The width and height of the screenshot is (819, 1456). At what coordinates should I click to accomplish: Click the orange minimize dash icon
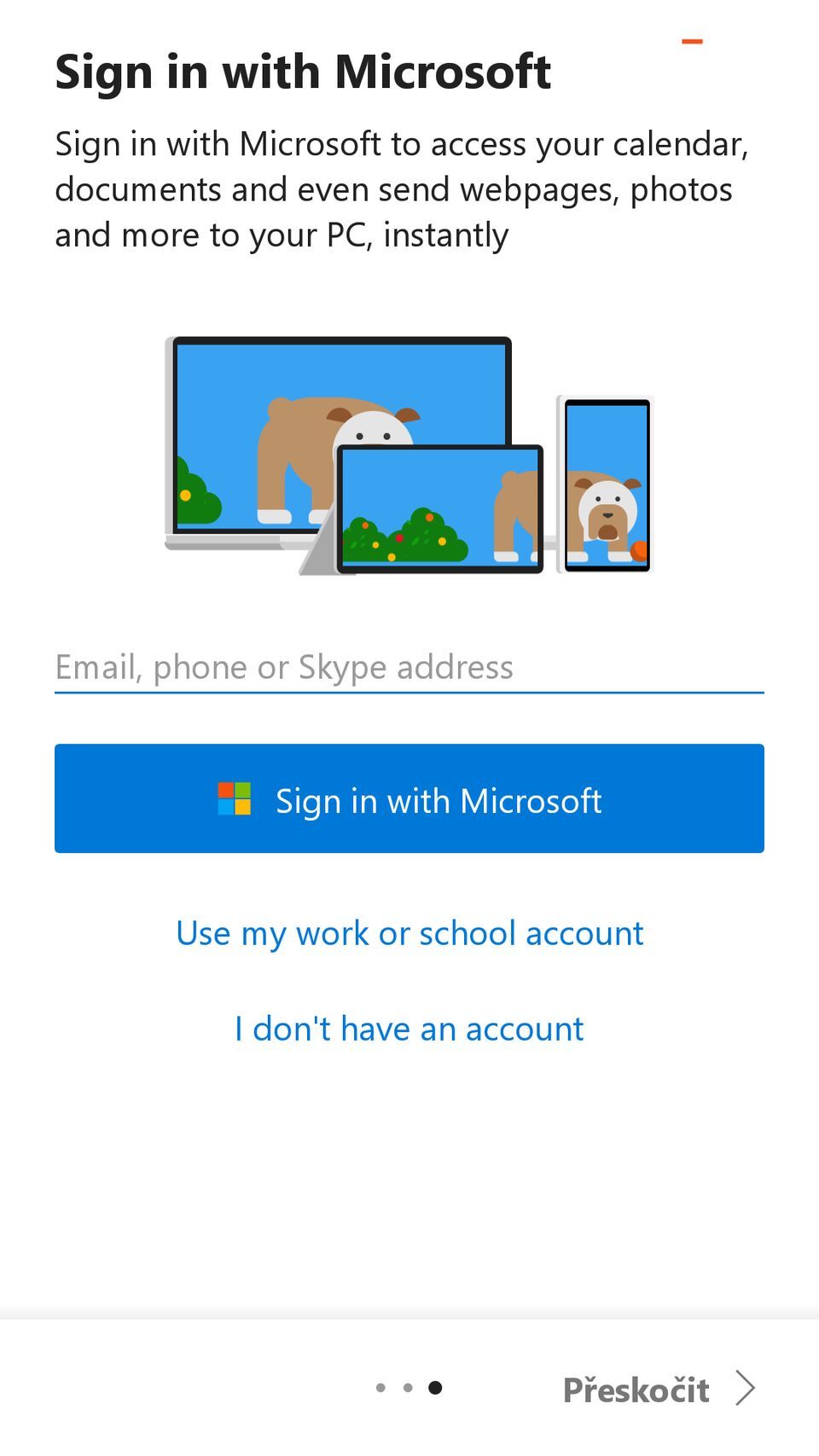coord(692,41)
